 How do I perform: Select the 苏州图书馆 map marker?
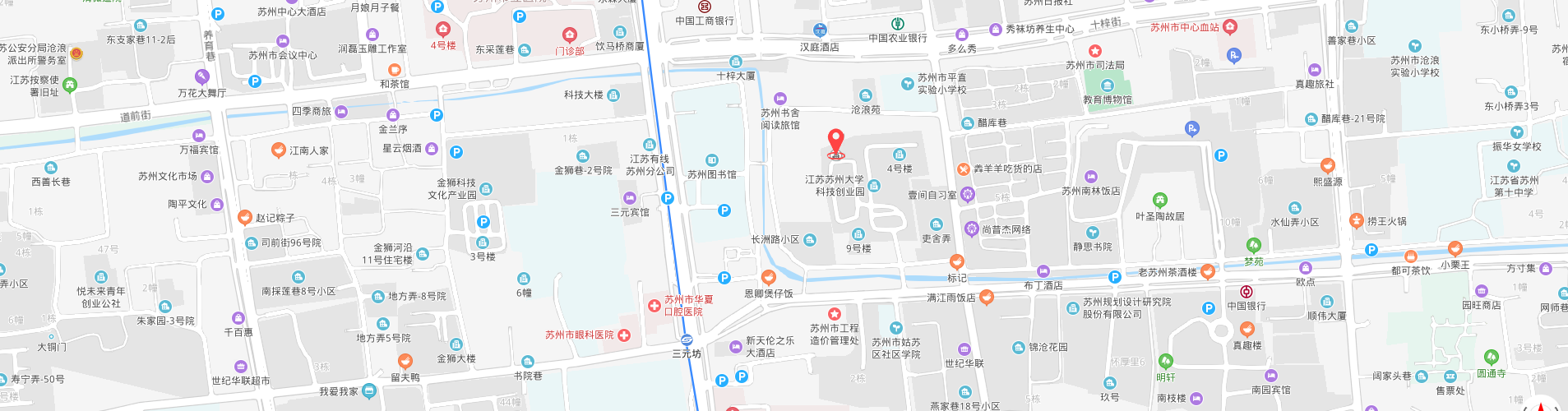(712, 160)
